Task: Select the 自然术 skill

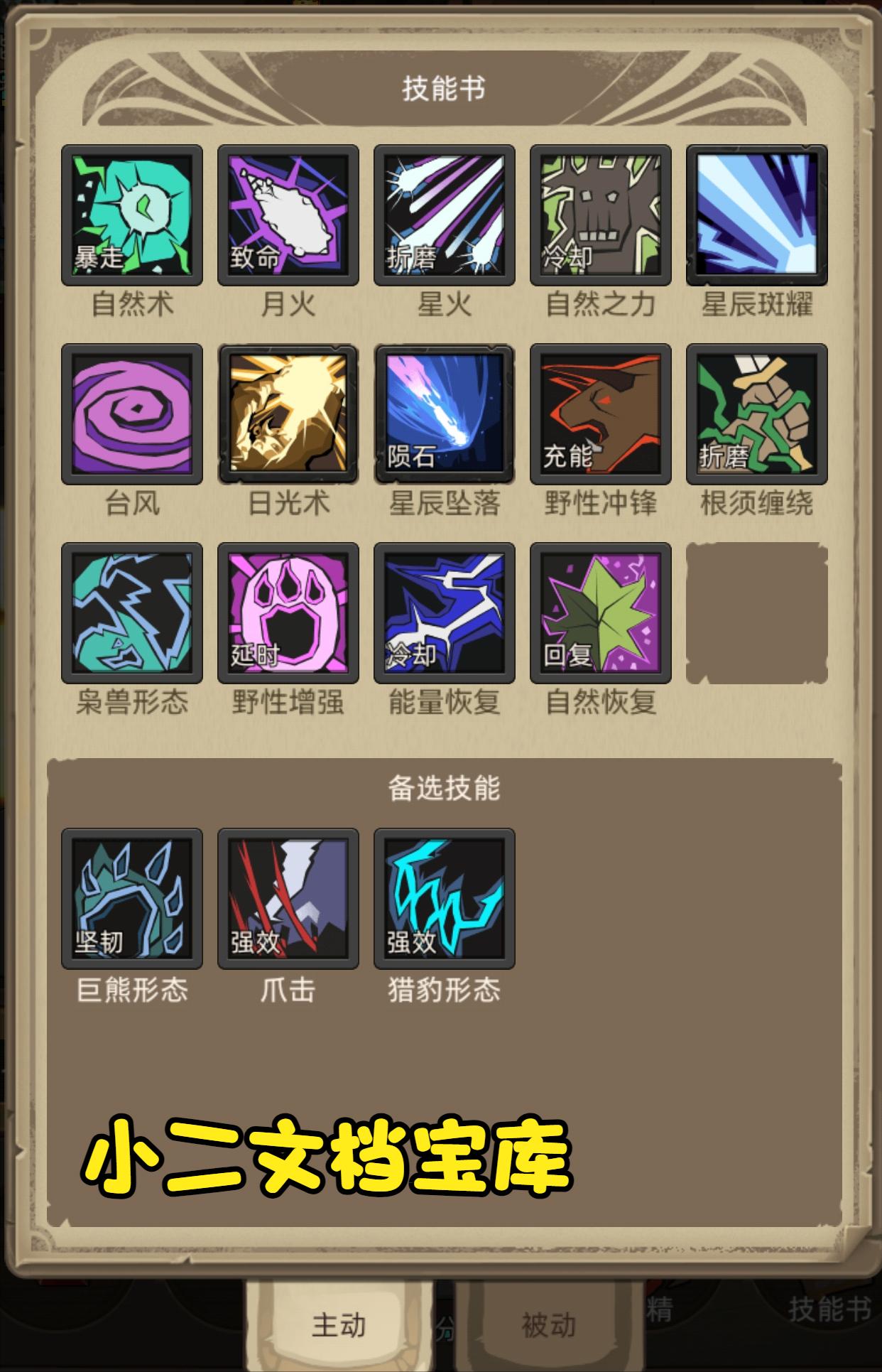Action: (132, 215)
